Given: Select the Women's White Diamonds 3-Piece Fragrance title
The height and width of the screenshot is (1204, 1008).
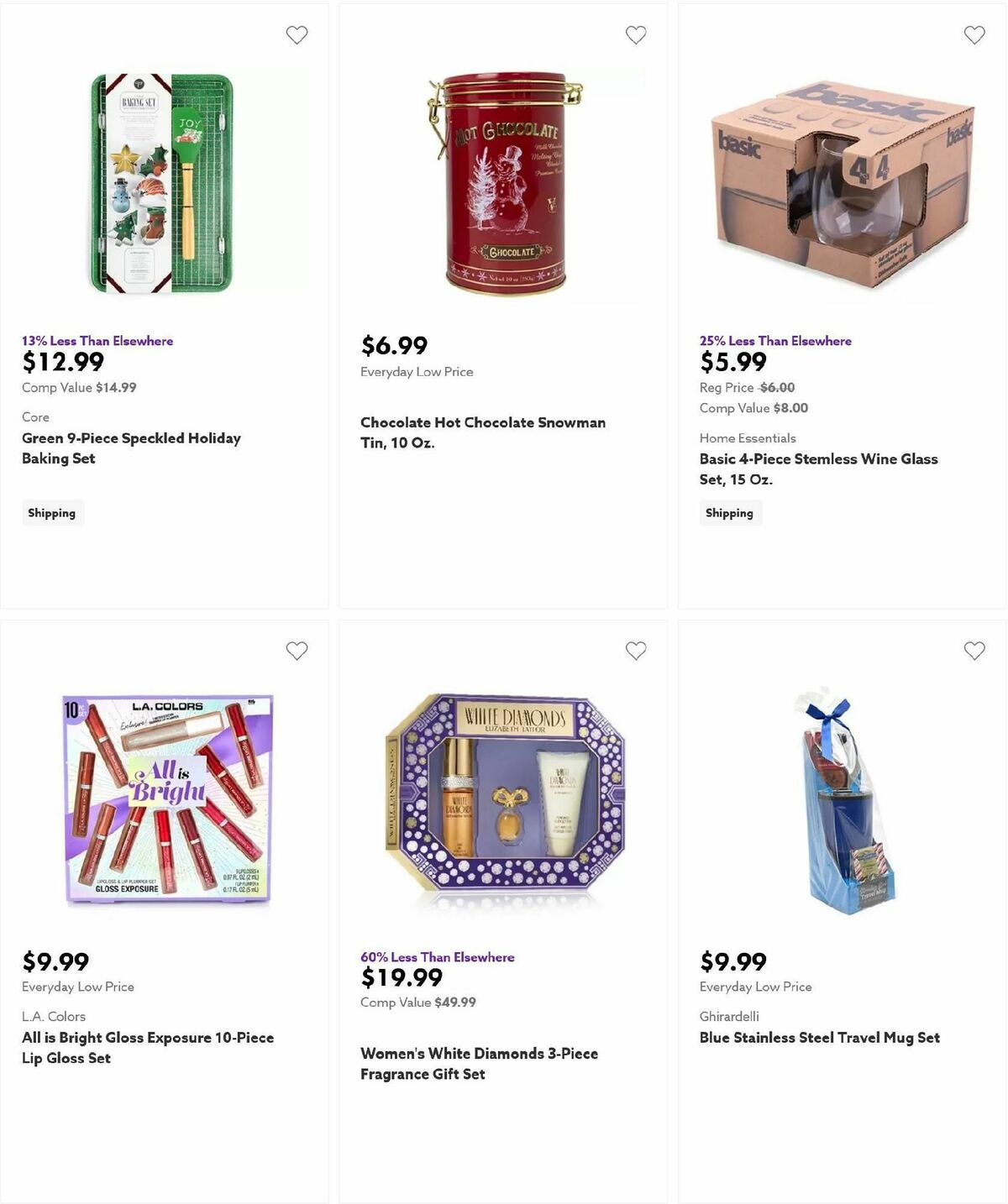Looking at the screenshot, I should coord(479,1063).
